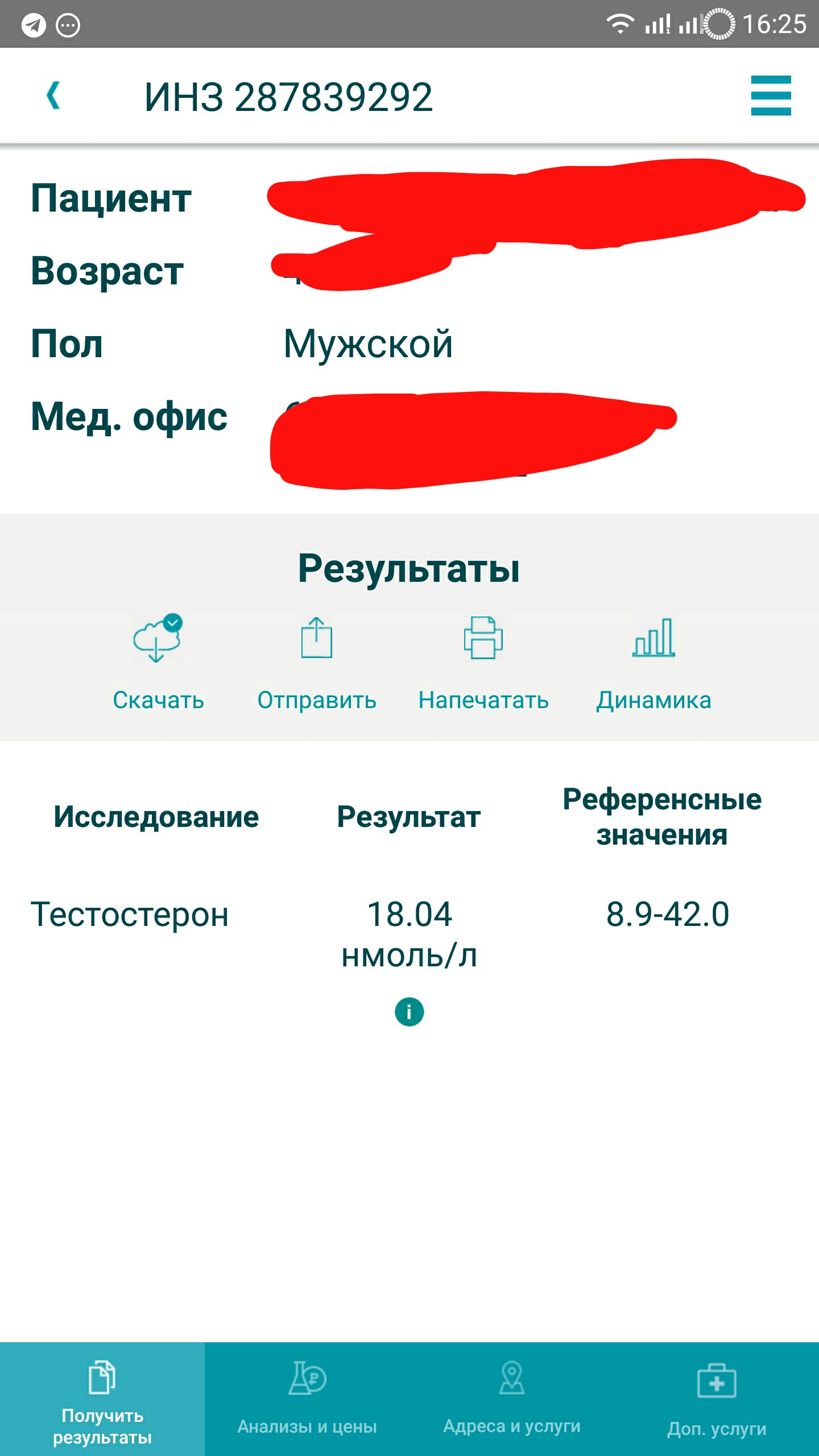
Task: Open the hamburger menu
Action: tap(771, 96)
